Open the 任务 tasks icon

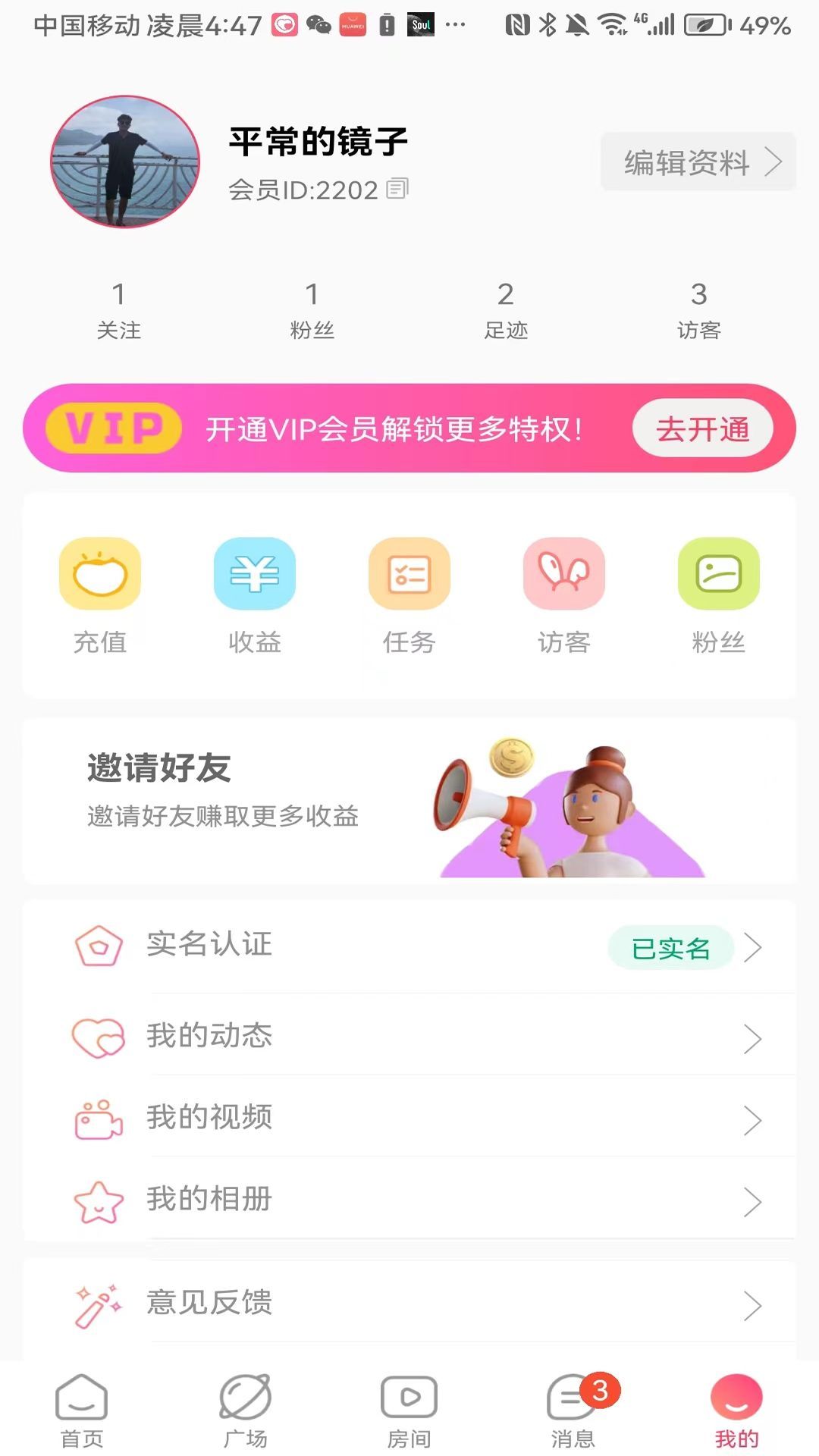point(409,574)
